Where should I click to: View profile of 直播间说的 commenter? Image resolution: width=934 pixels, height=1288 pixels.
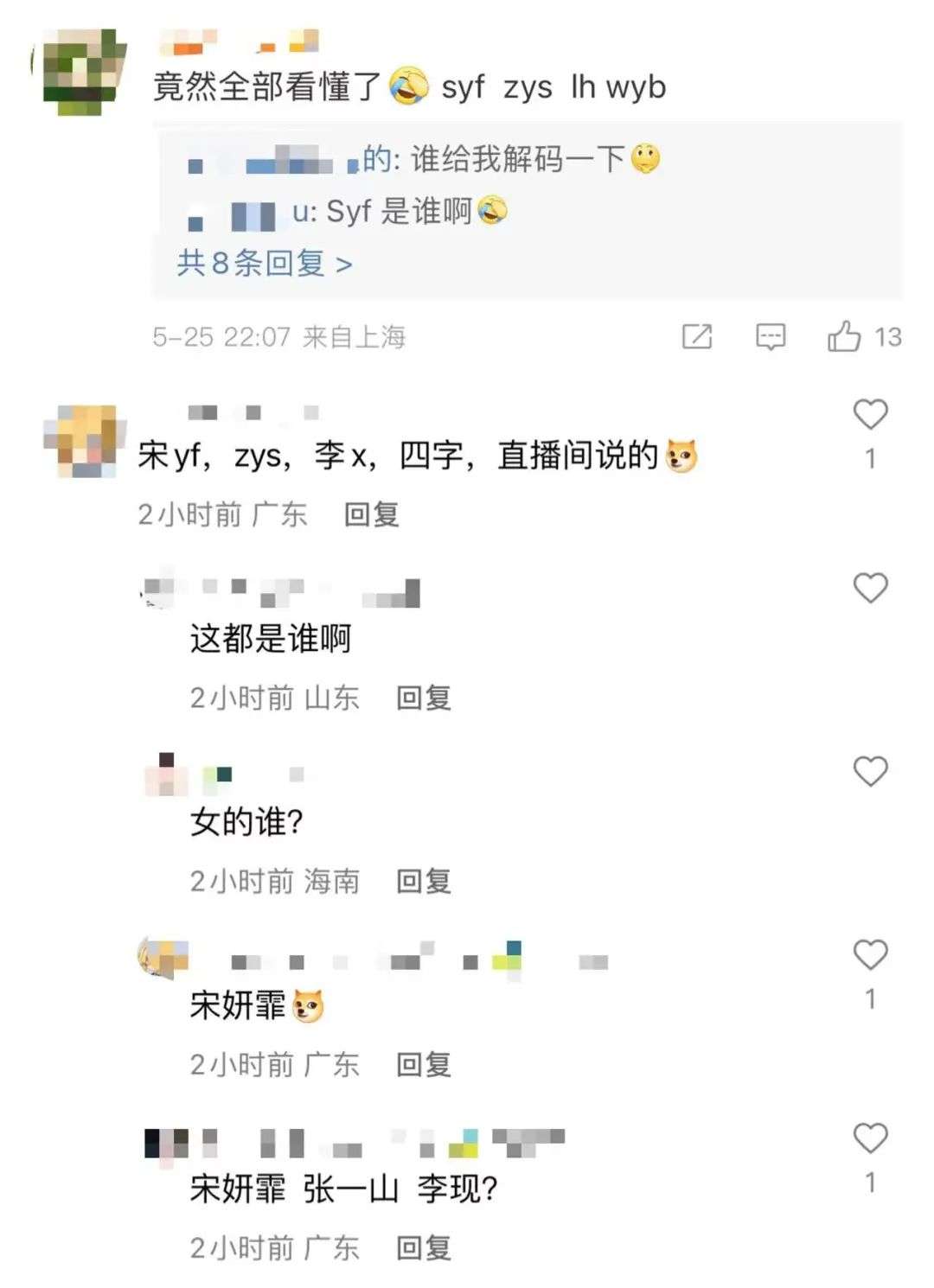click(x=85, y=441)
